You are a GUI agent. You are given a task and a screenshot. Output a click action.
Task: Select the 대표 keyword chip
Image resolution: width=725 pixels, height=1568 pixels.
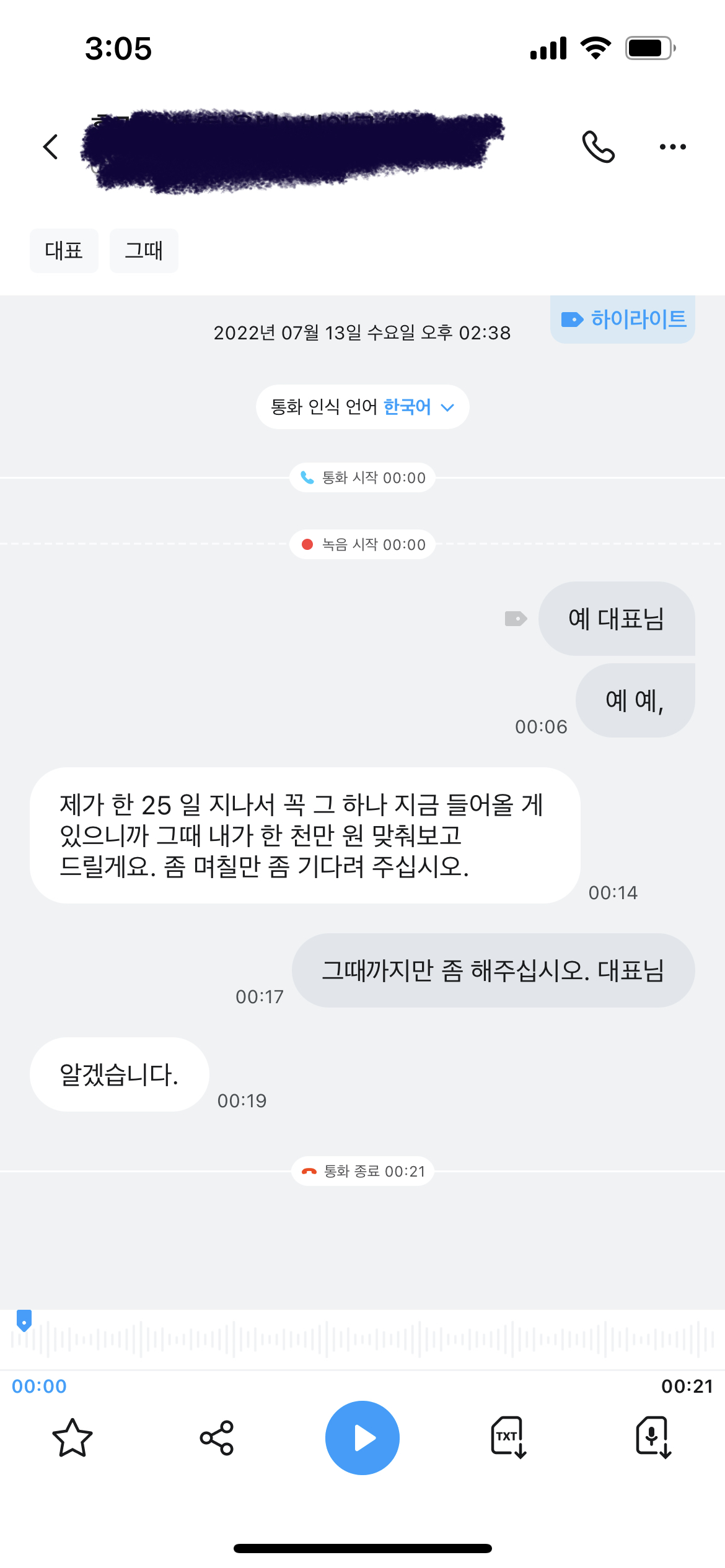coord(64,251)
